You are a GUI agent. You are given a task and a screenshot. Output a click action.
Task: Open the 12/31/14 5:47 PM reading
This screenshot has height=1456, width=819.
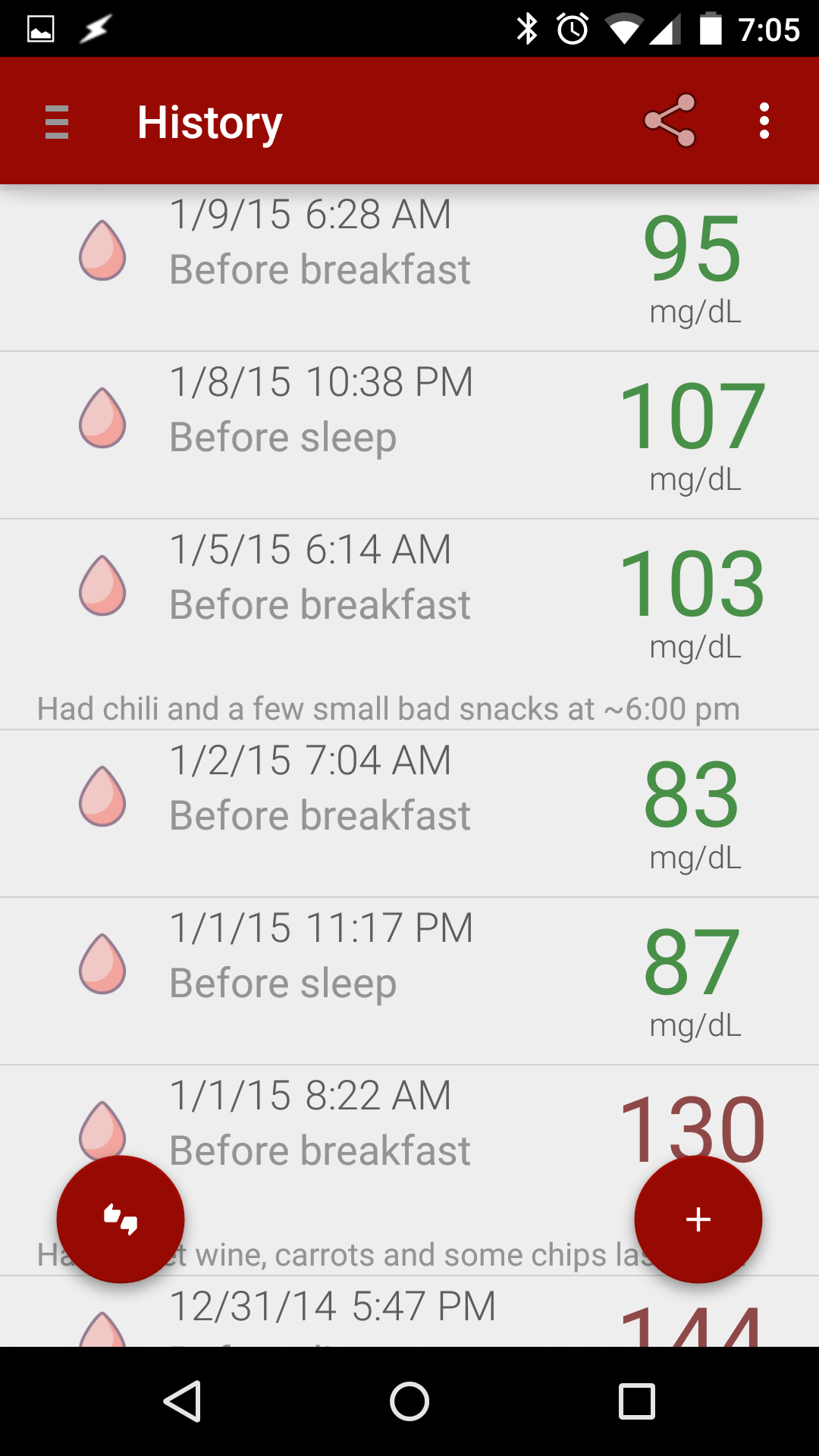pyautogui.click(x=409, y=1312)
